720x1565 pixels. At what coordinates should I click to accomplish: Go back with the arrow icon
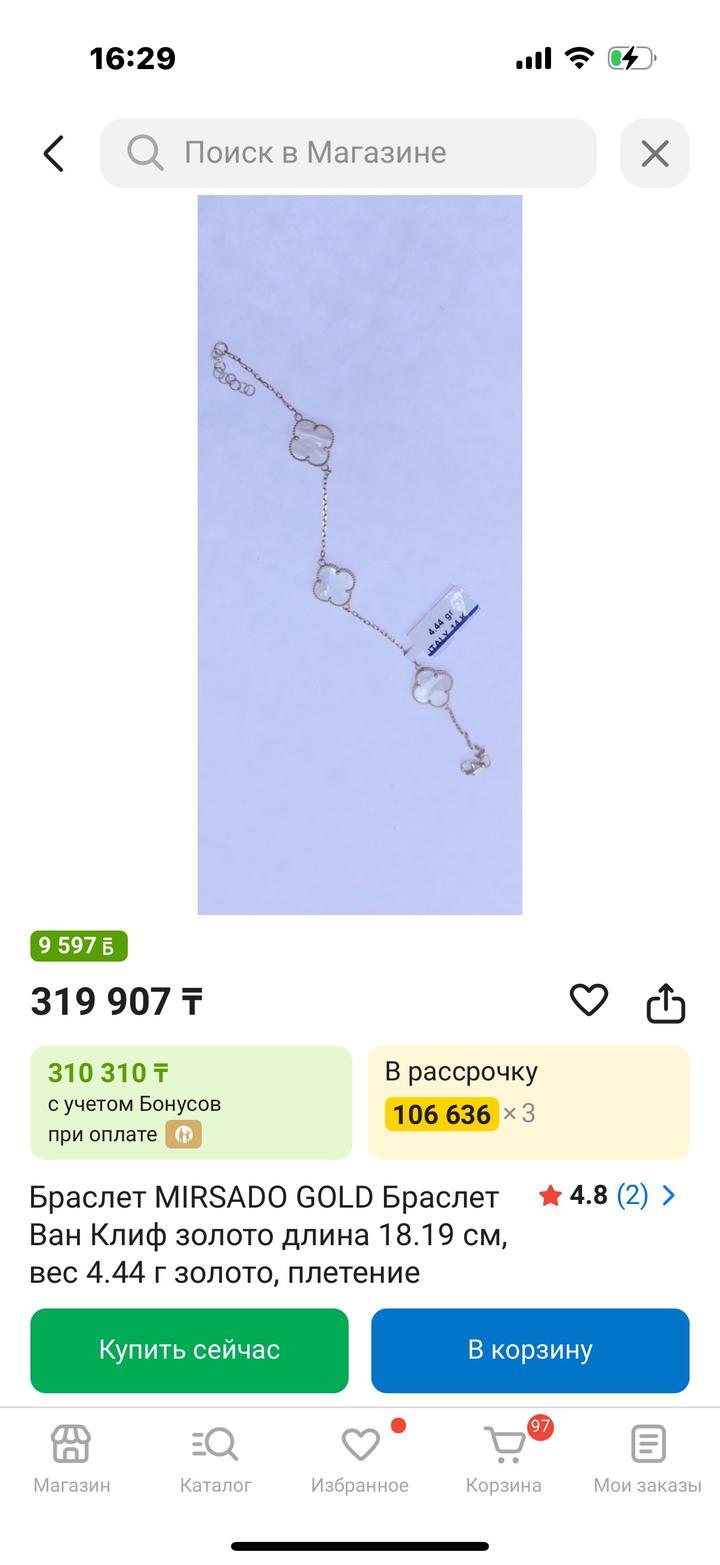point(54,153)
